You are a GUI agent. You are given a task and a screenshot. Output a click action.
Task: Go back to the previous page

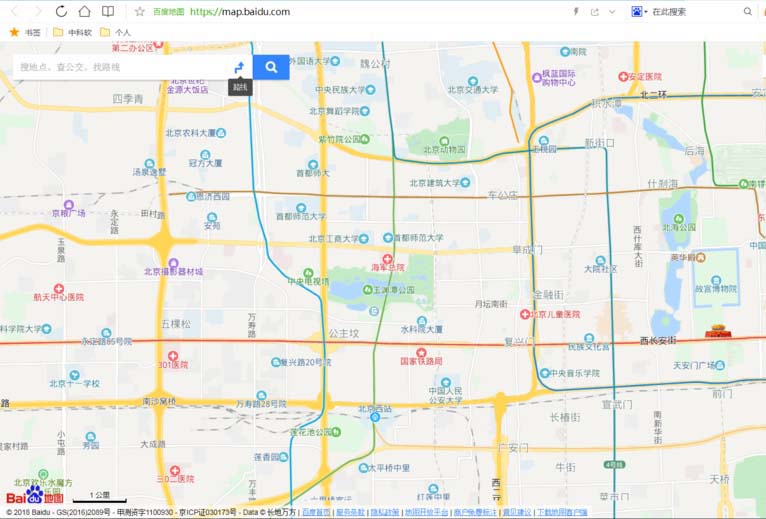14,11
